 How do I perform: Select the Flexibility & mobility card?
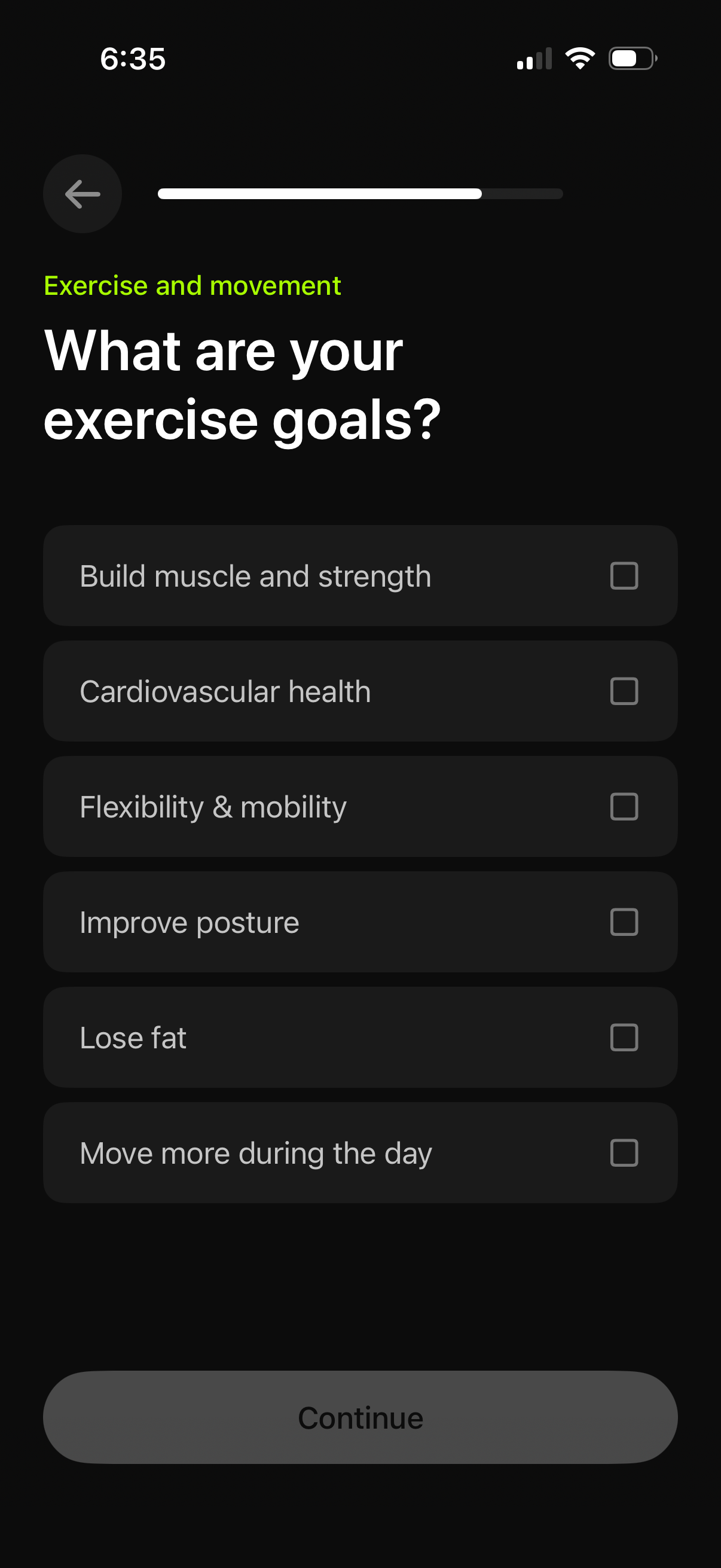[x=360, y=807]
